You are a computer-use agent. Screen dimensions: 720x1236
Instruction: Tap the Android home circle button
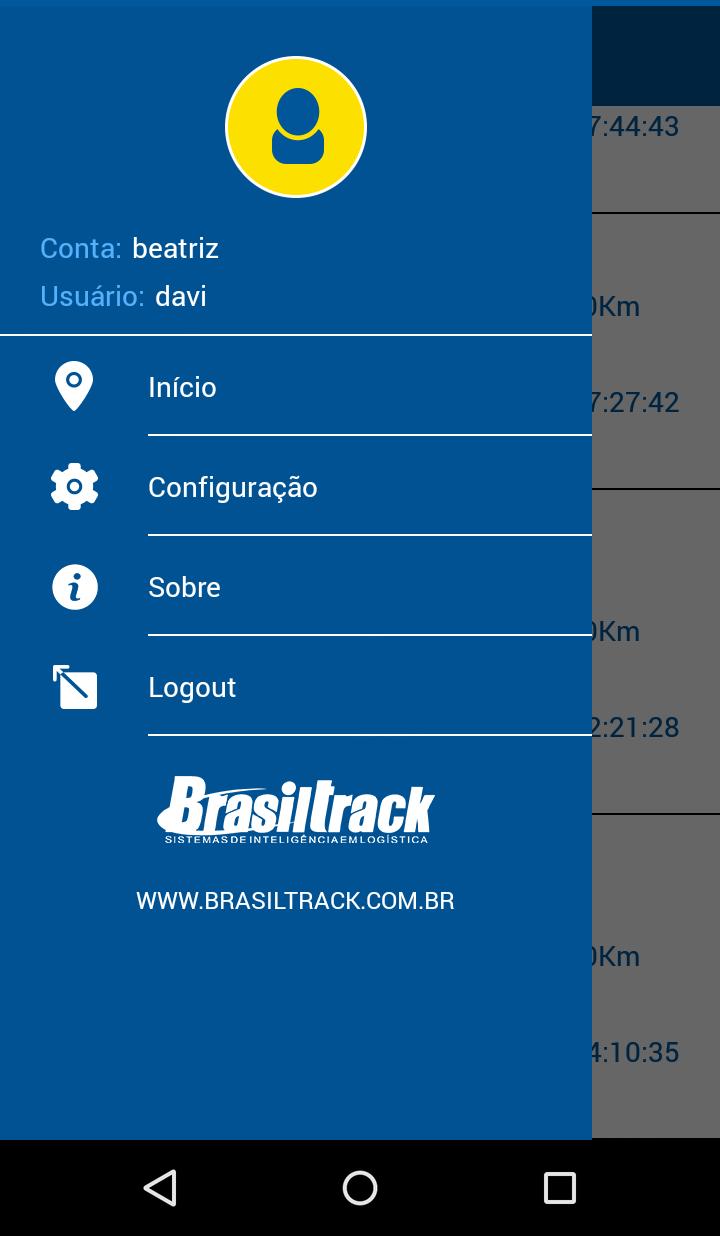point(359,1188)
